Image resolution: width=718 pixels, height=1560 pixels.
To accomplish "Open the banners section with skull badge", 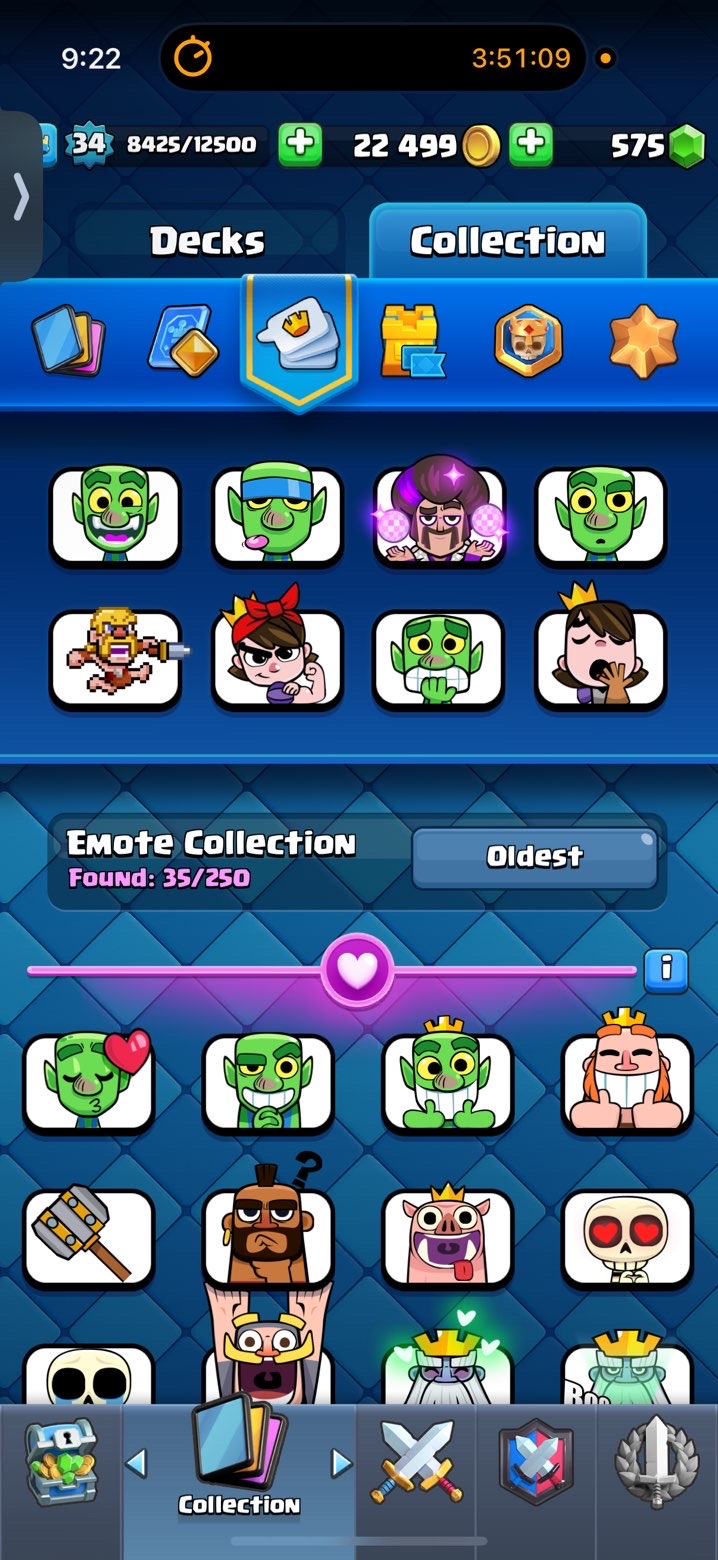I will point(528,341).
